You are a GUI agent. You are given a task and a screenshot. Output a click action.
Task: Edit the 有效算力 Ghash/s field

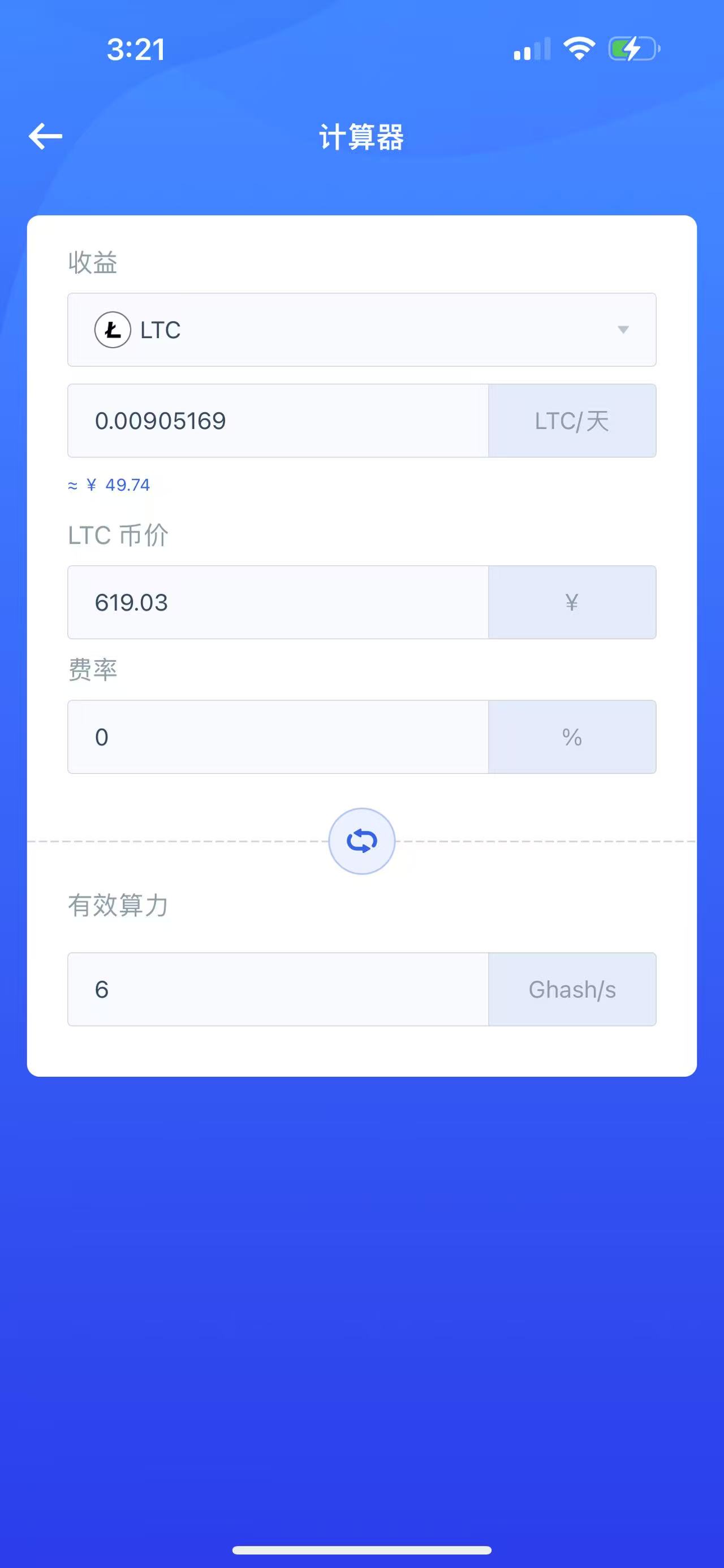click(278, 990)
